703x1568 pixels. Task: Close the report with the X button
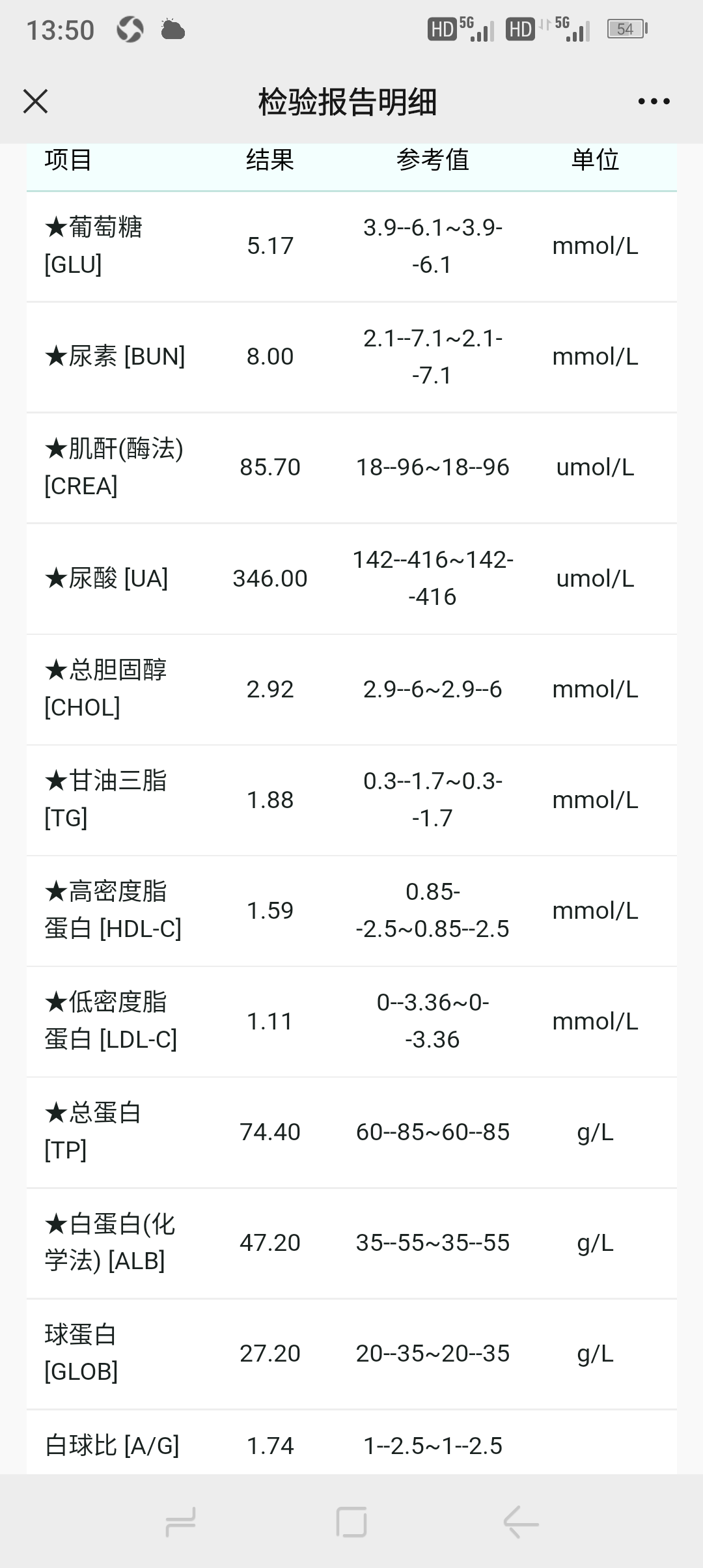(35, 101)
